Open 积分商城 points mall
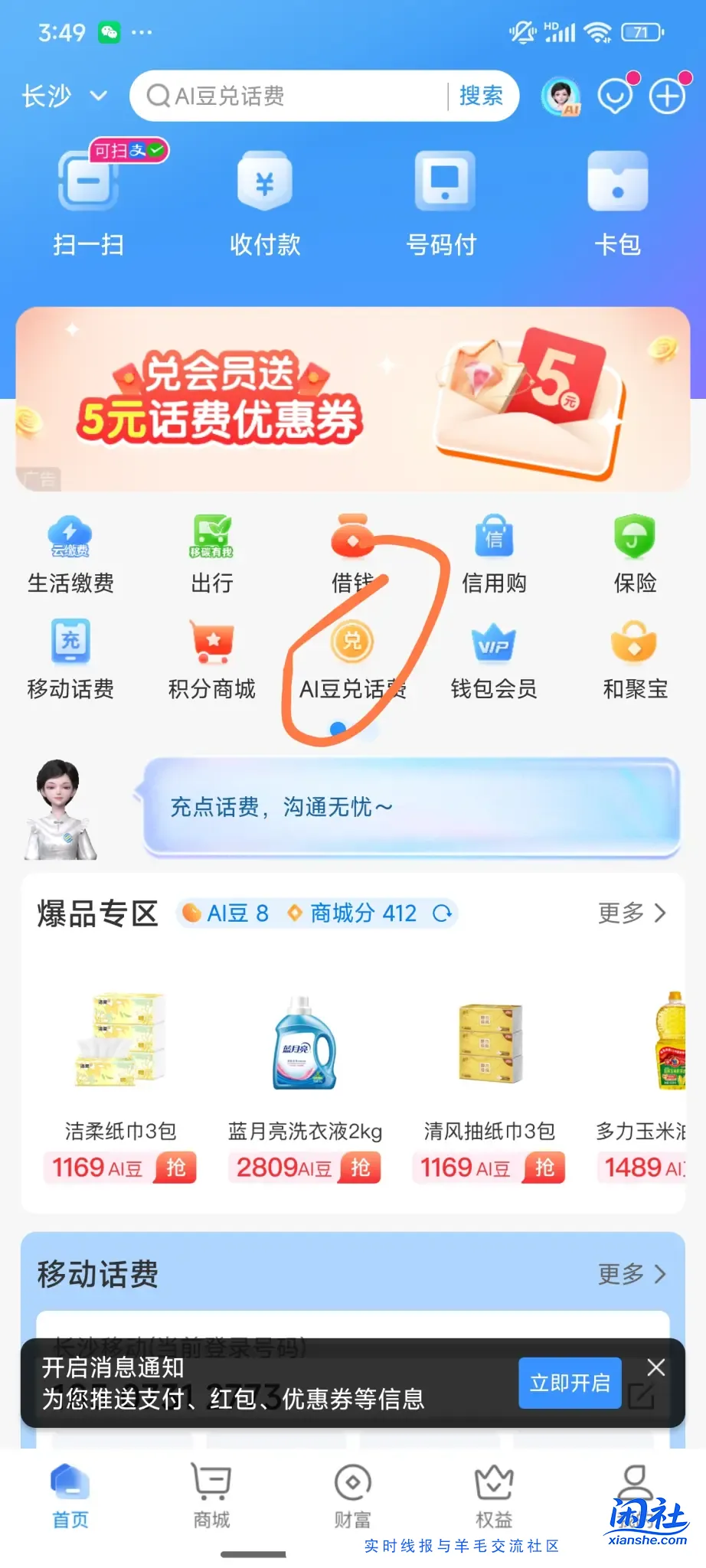Image resolution: width=706 pixels, height=1568 pixels. point(212,660)
